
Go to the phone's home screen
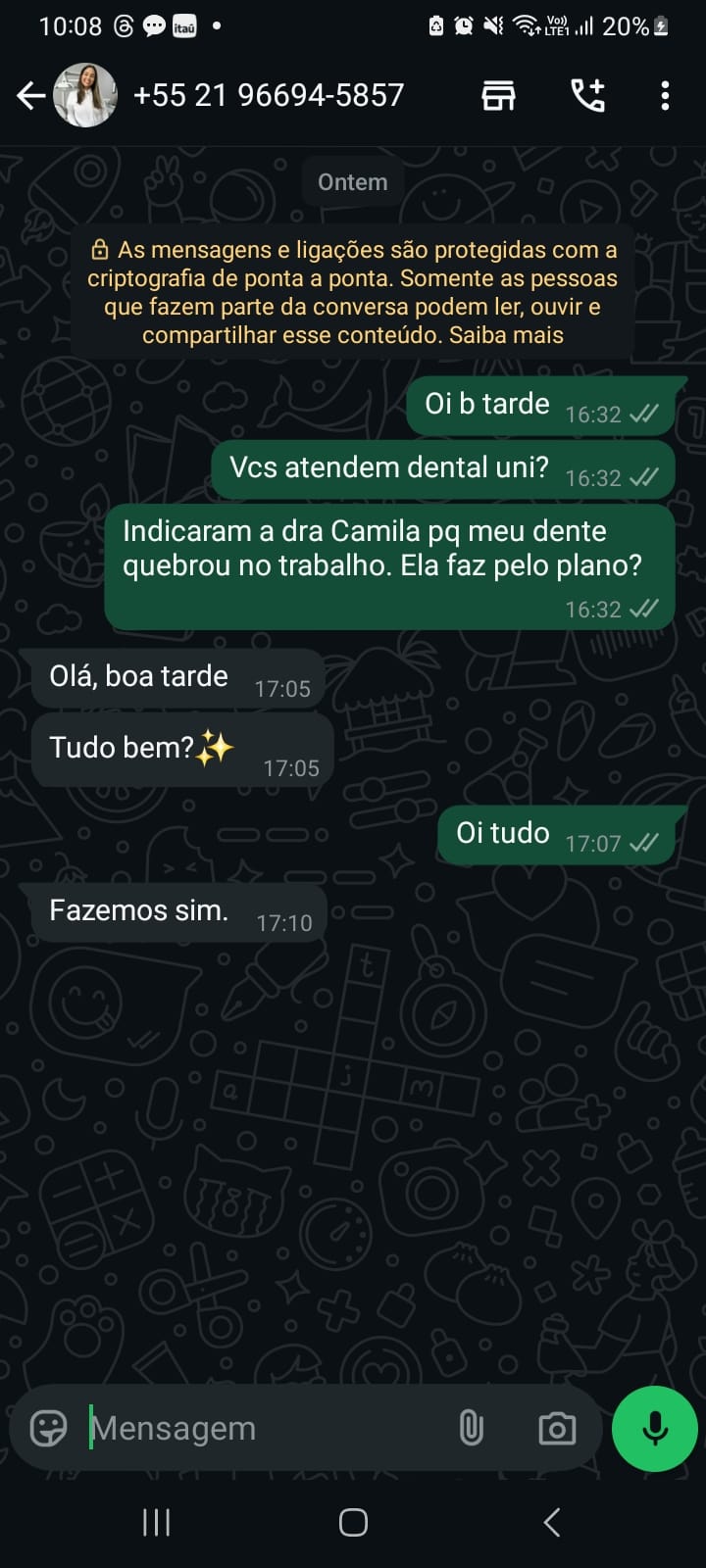[x=353, y=1522]
